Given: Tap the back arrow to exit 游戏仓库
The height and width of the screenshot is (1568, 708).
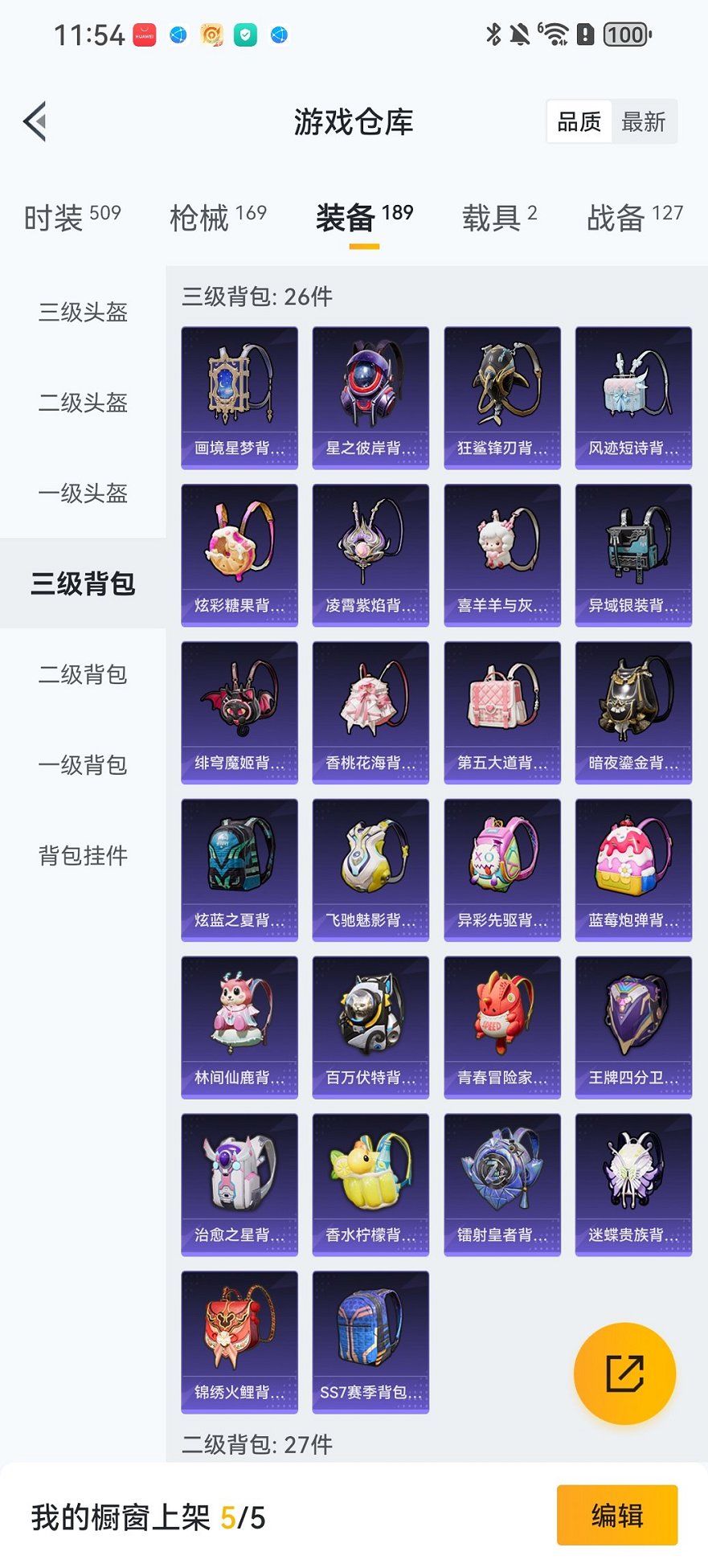Looking at the screenshot, I should pyautogui.click(x=33, y=121).
